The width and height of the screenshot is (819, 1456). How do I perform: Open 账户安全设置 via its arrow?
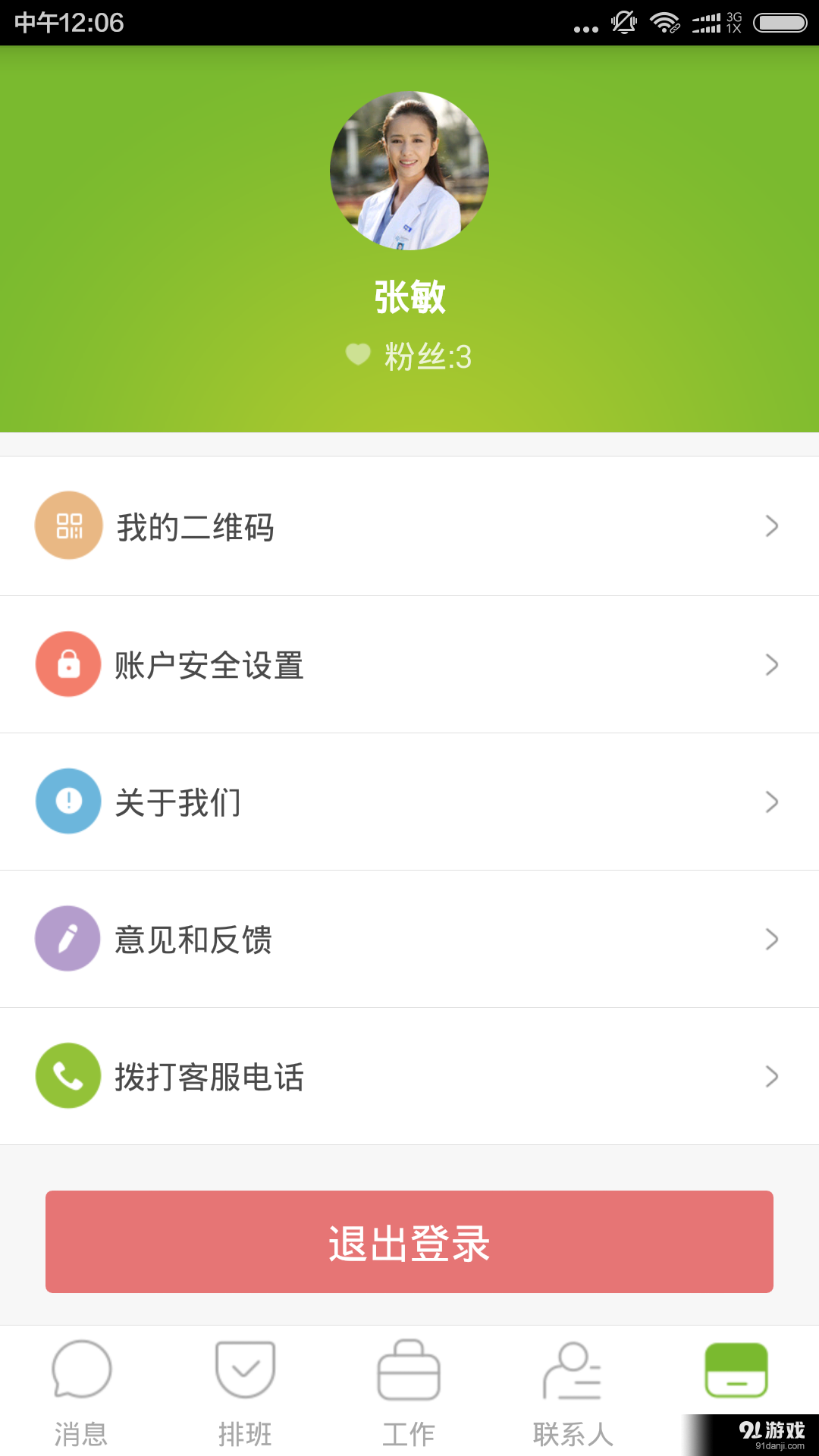pyautogui.click(x=771, y=664)
